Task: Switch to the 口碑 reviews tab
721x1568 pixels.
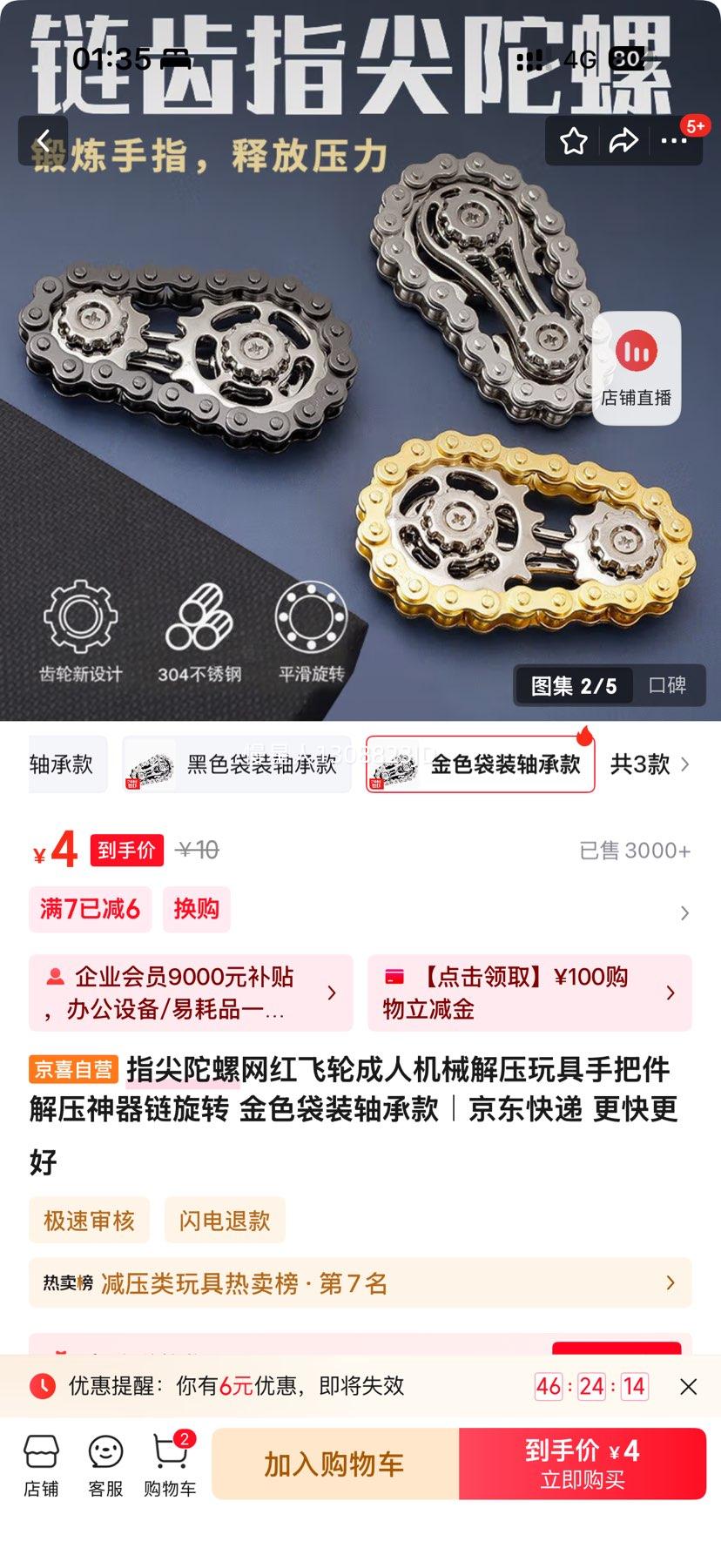Action: (667, 686)
